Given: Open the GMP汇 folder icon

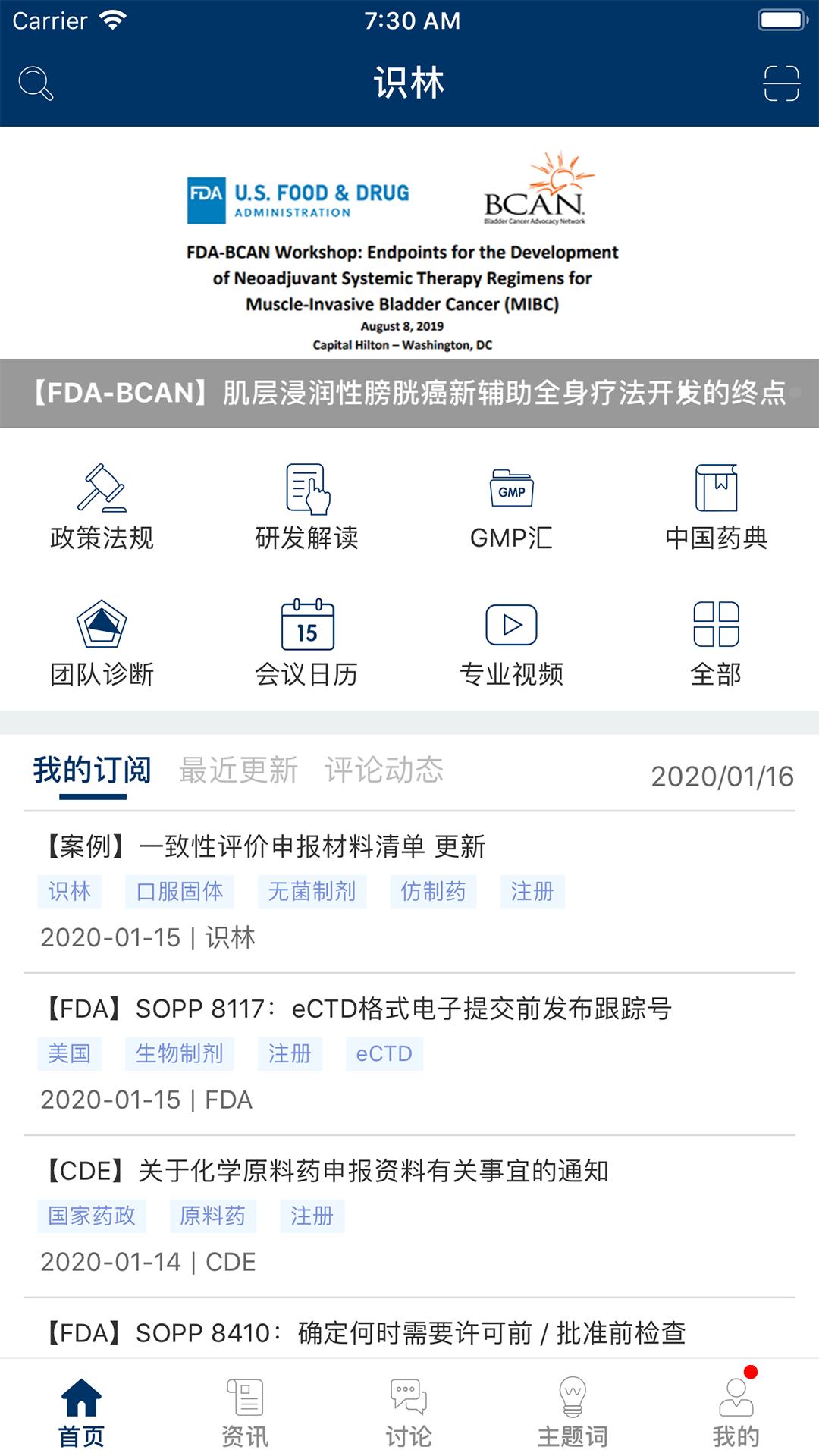Looking at the screenshot, I should pos(512,504).
